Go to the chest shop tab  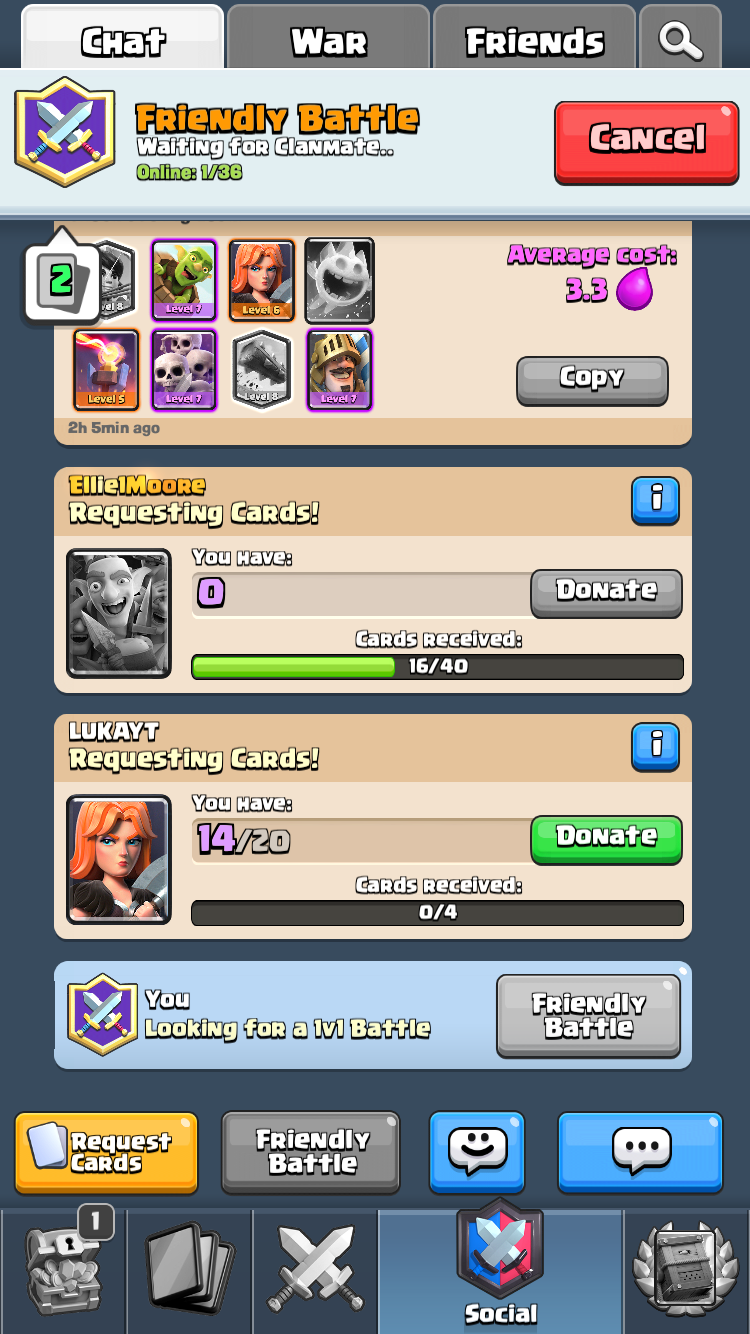62,1270
